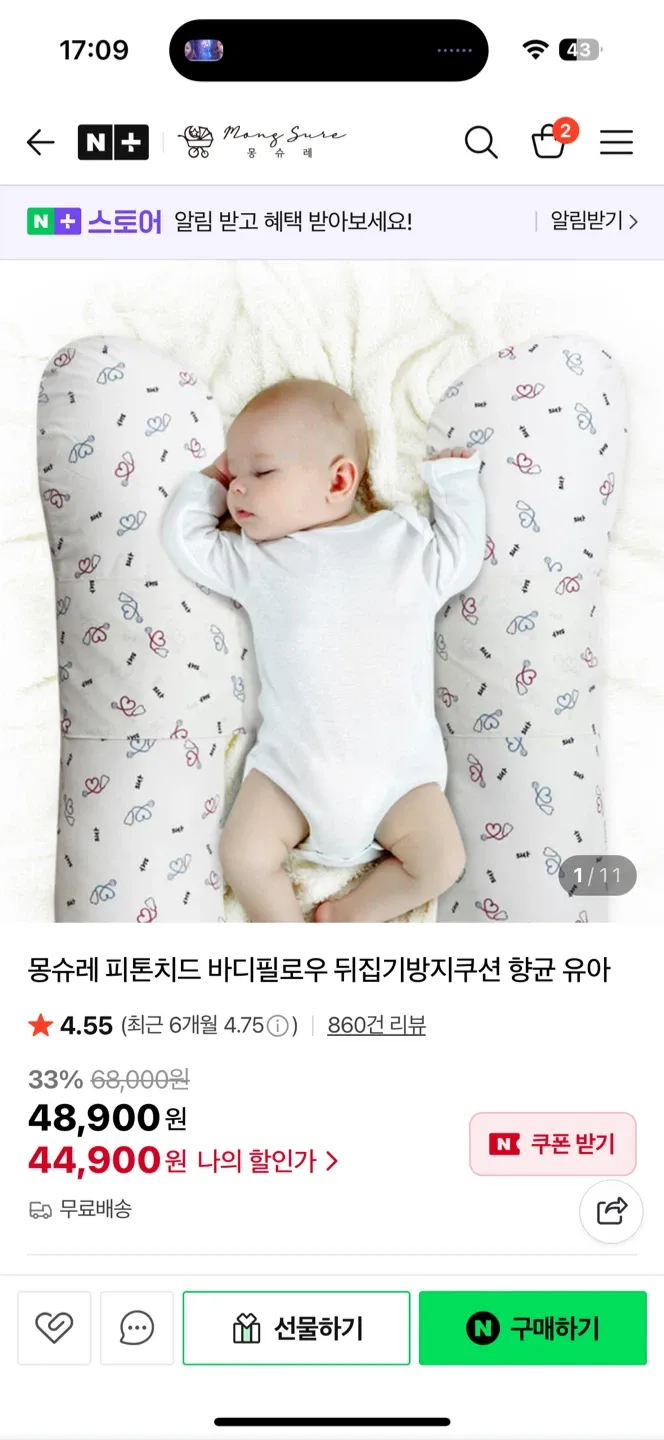This screenshot has width=664, height=1440.
Task: Add this product to wishlist
Action: point(54,1328)
